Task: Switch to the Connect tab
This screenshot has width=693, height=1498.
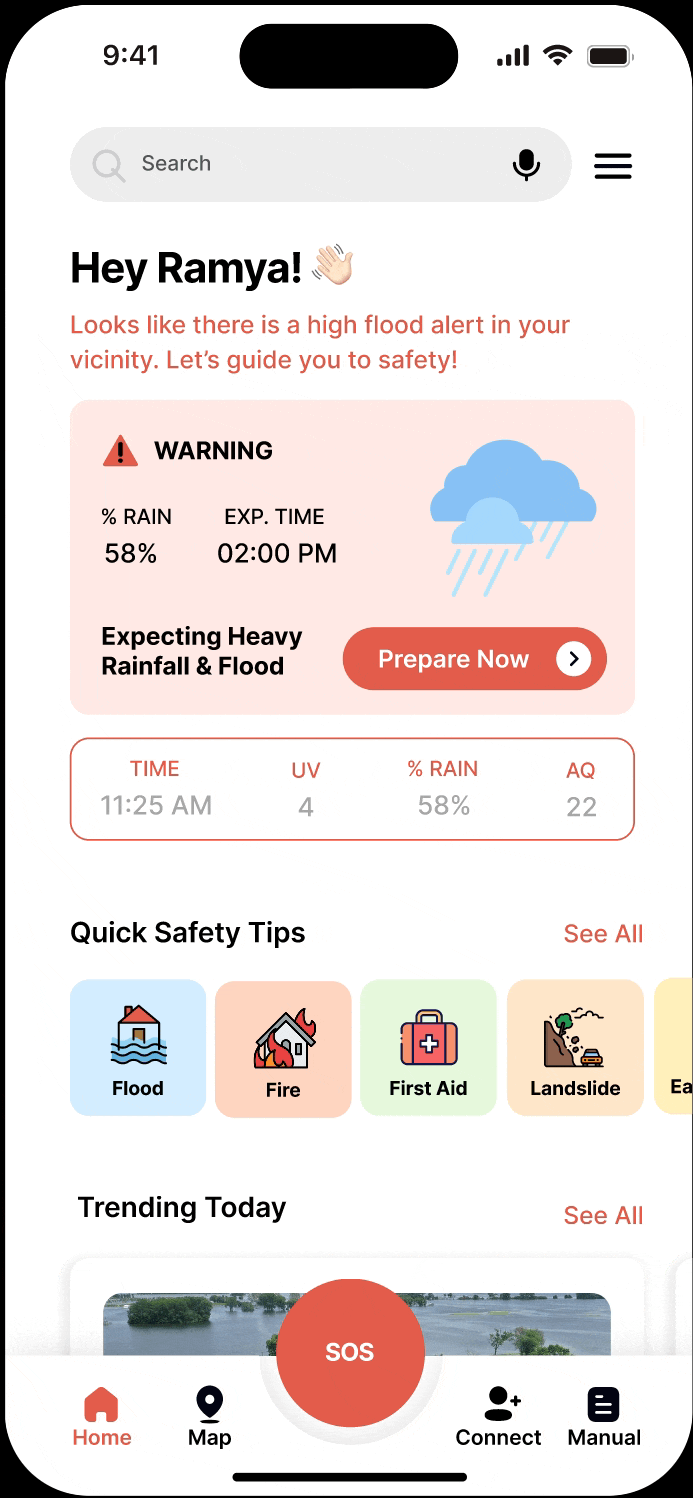Action: coord(498,1416)
